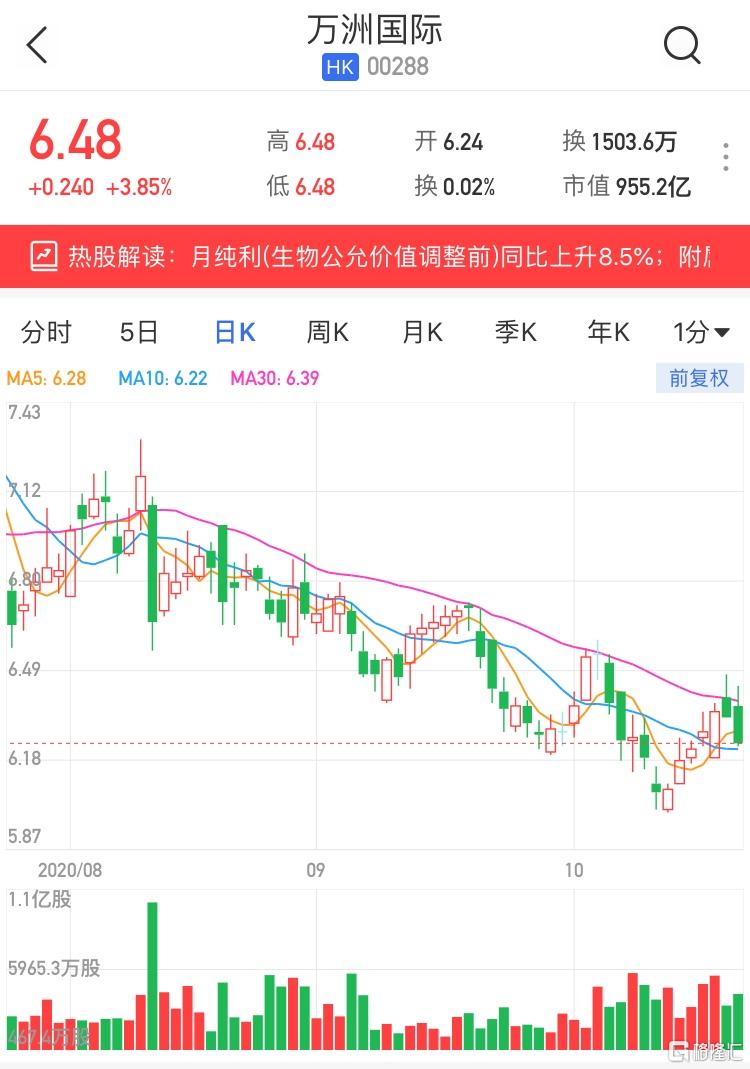Expand the 1分 minute interval dropdown
Screen dimensions: 750x1069
point(702,332)
